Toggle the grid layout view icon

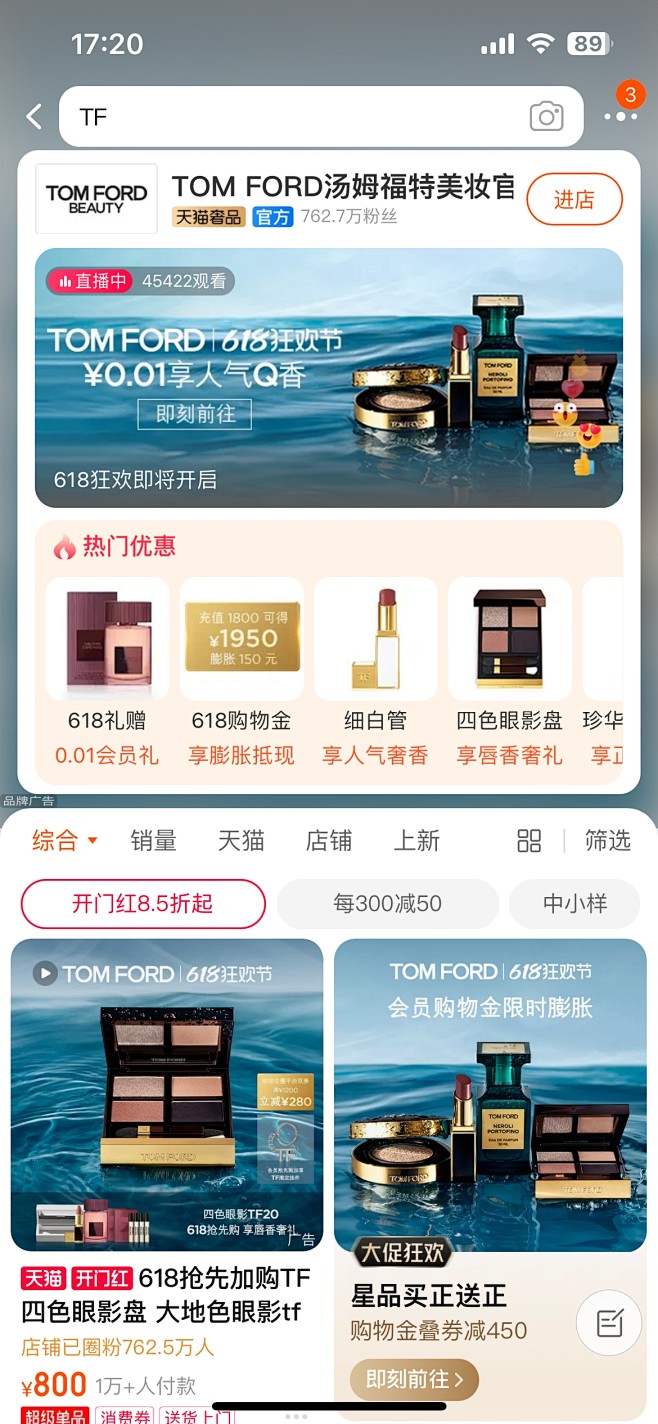[529, 841]
